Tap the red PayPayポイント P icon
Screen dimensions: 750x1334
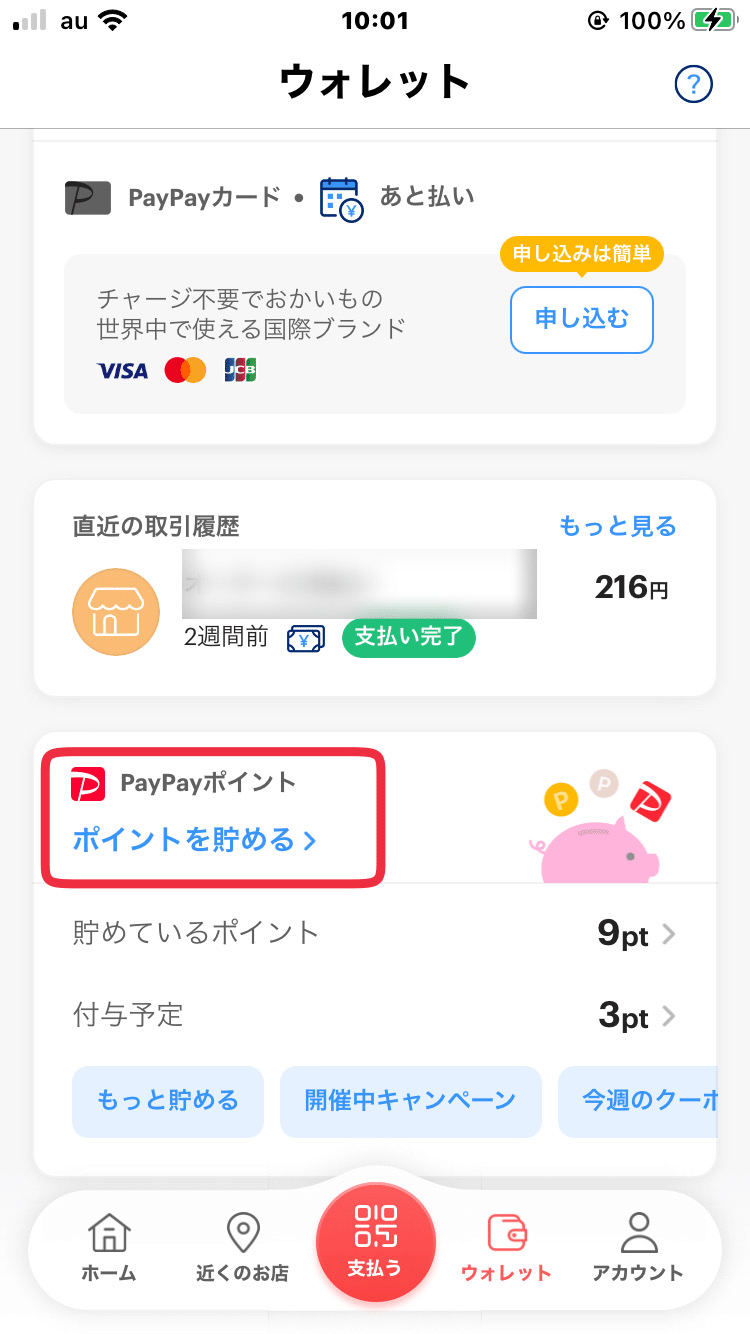tap(86, 783)
